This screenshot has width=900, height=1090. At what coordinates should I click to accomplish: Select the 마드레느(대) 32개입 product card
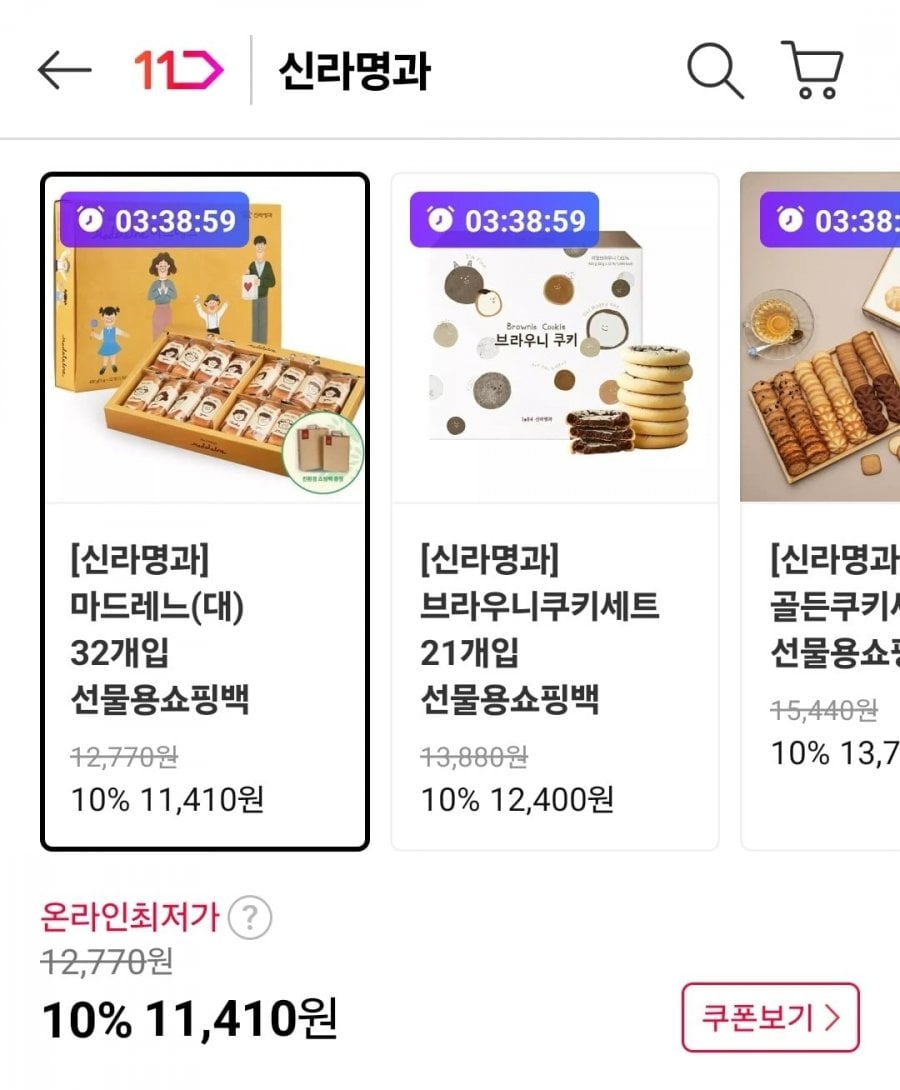point(205,511)
